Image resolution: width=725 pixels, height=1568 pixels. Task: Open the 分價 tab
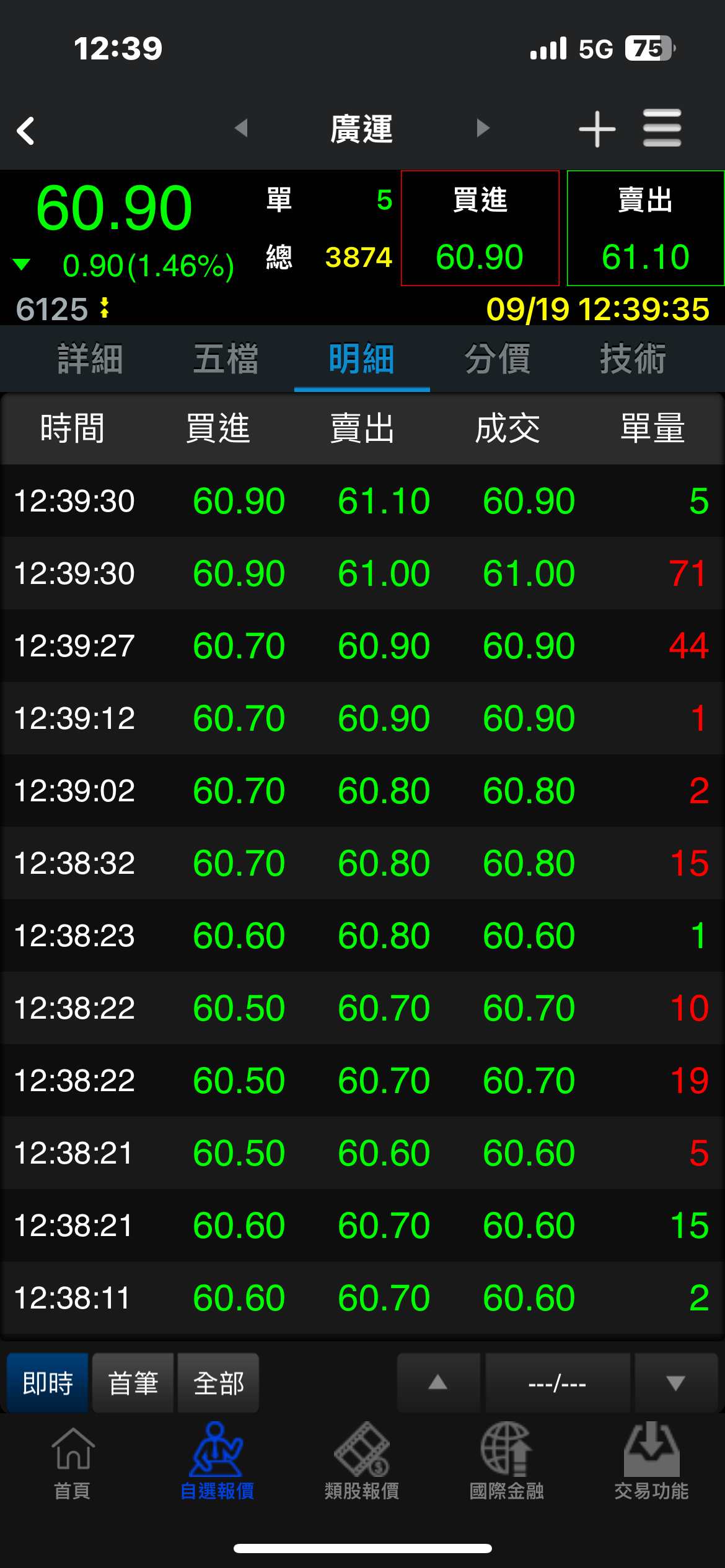[x=498, y=359]
